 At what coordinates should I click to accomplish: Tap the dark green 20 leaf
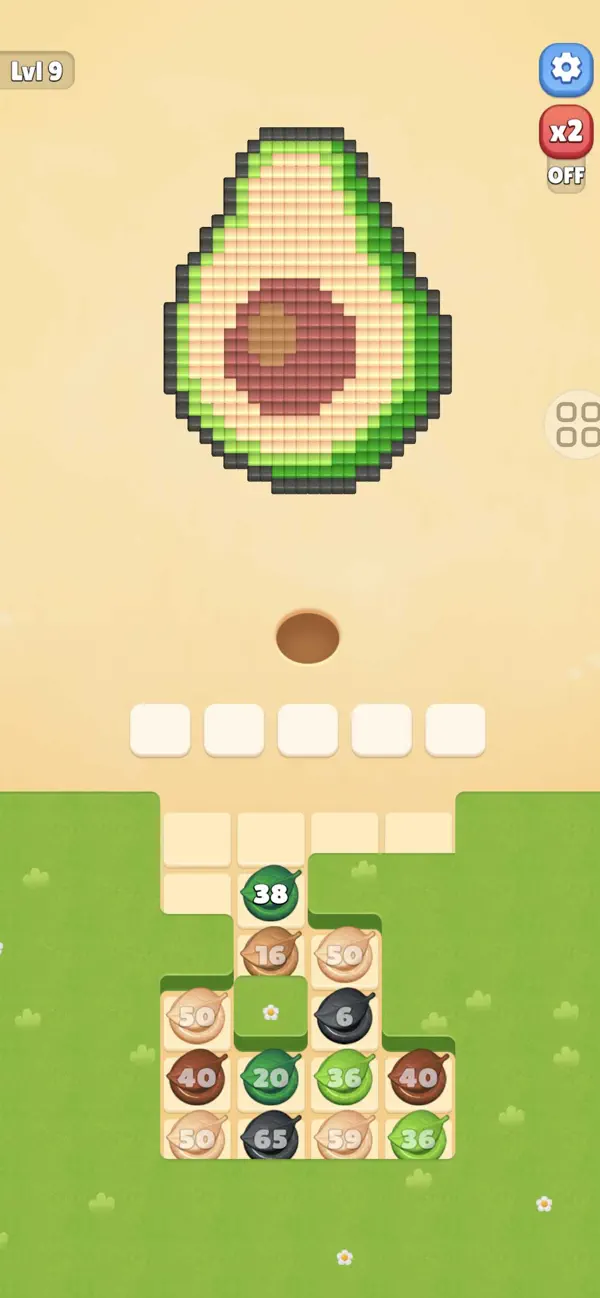point(270,1077)
